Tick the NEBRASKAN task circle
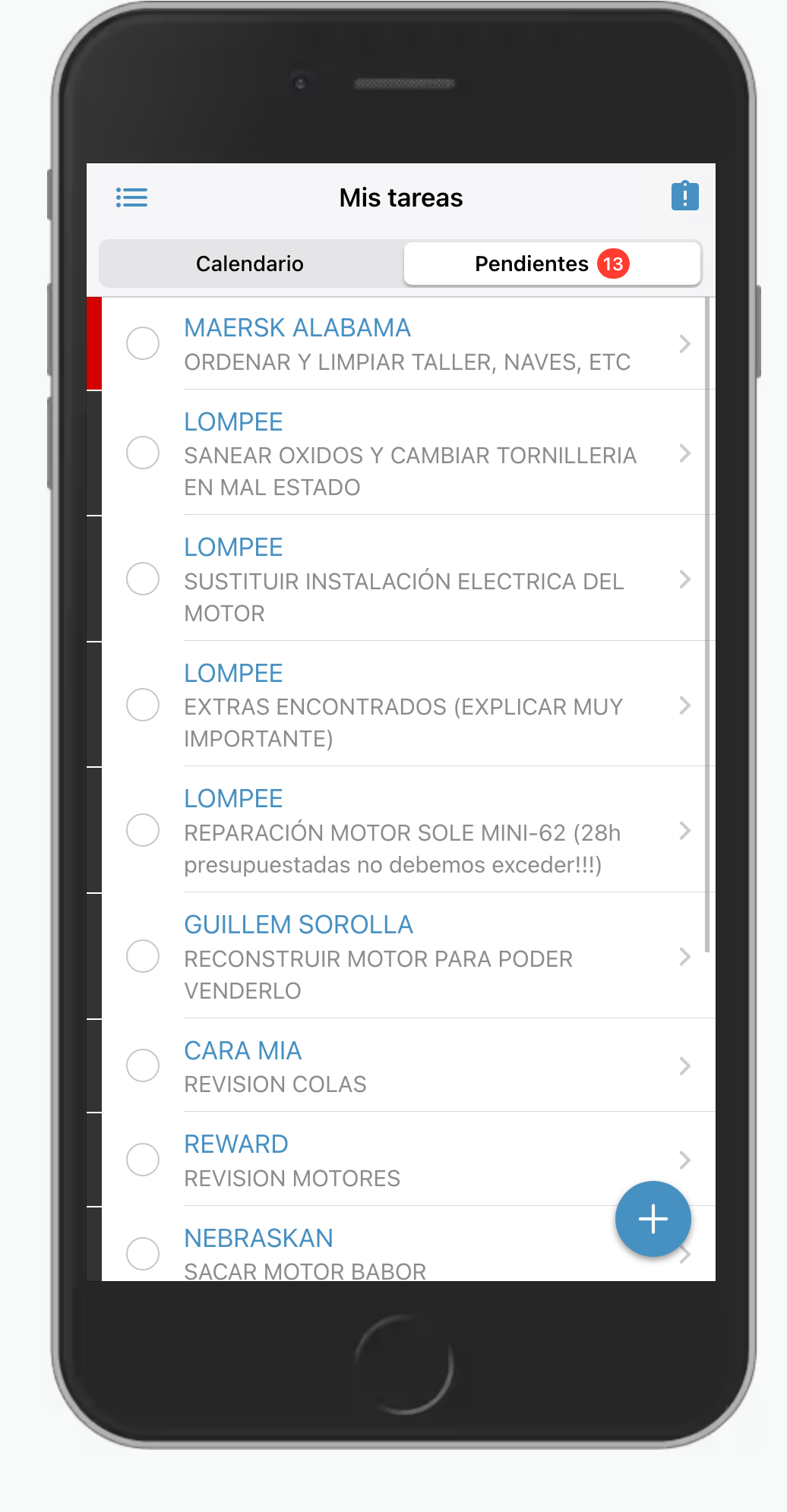The height and width of the screenshot is (1512, 787). (x=143, y=1253)
